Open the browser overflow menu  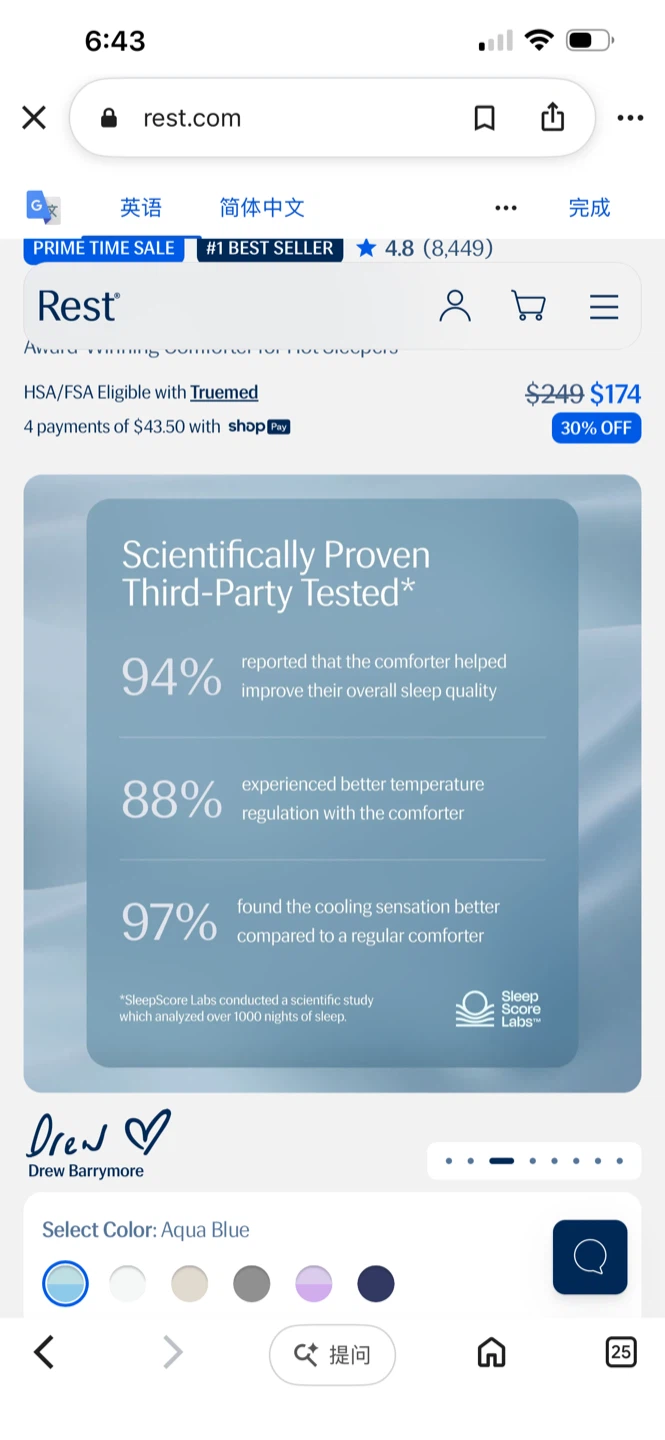pos(630,118)
